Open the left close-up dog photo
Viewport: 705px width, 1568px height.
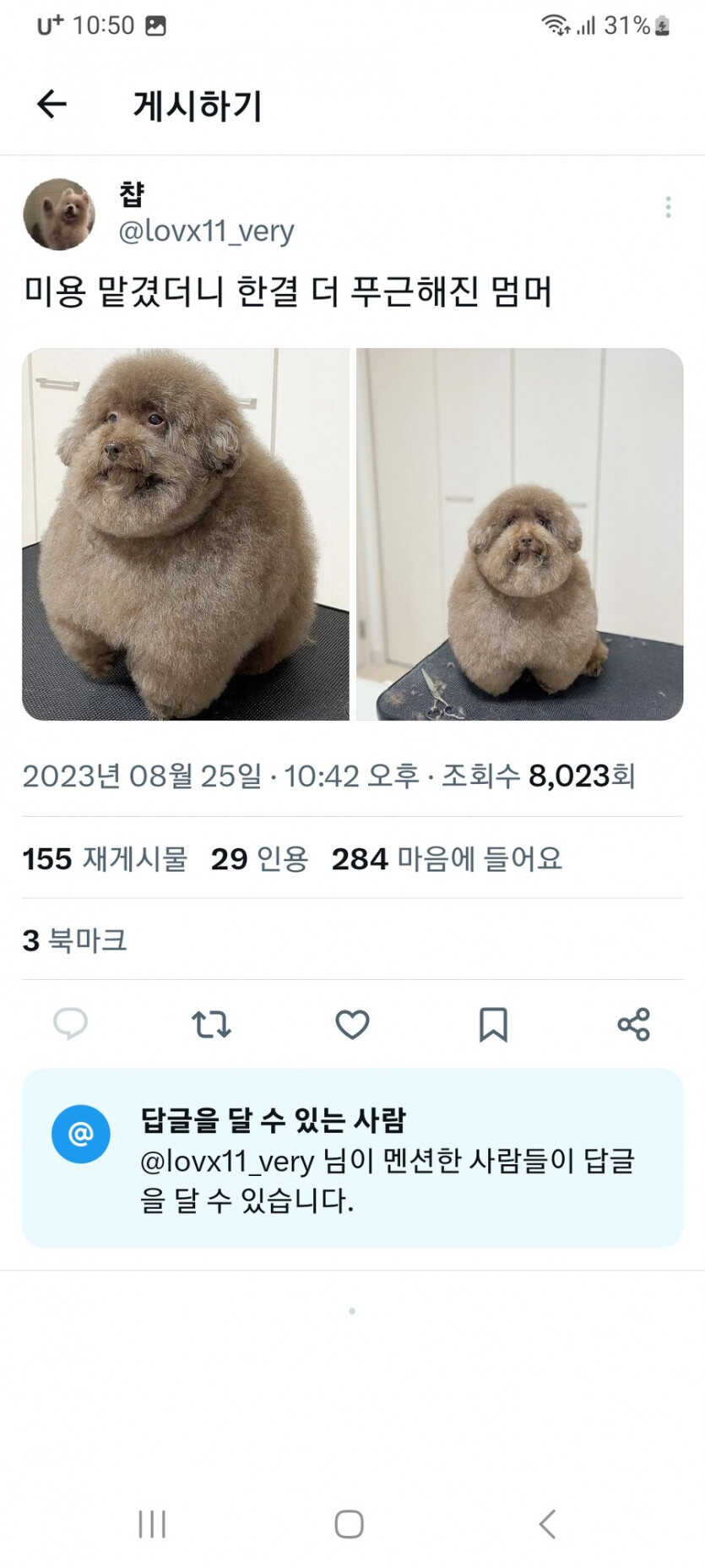point(186,534)
